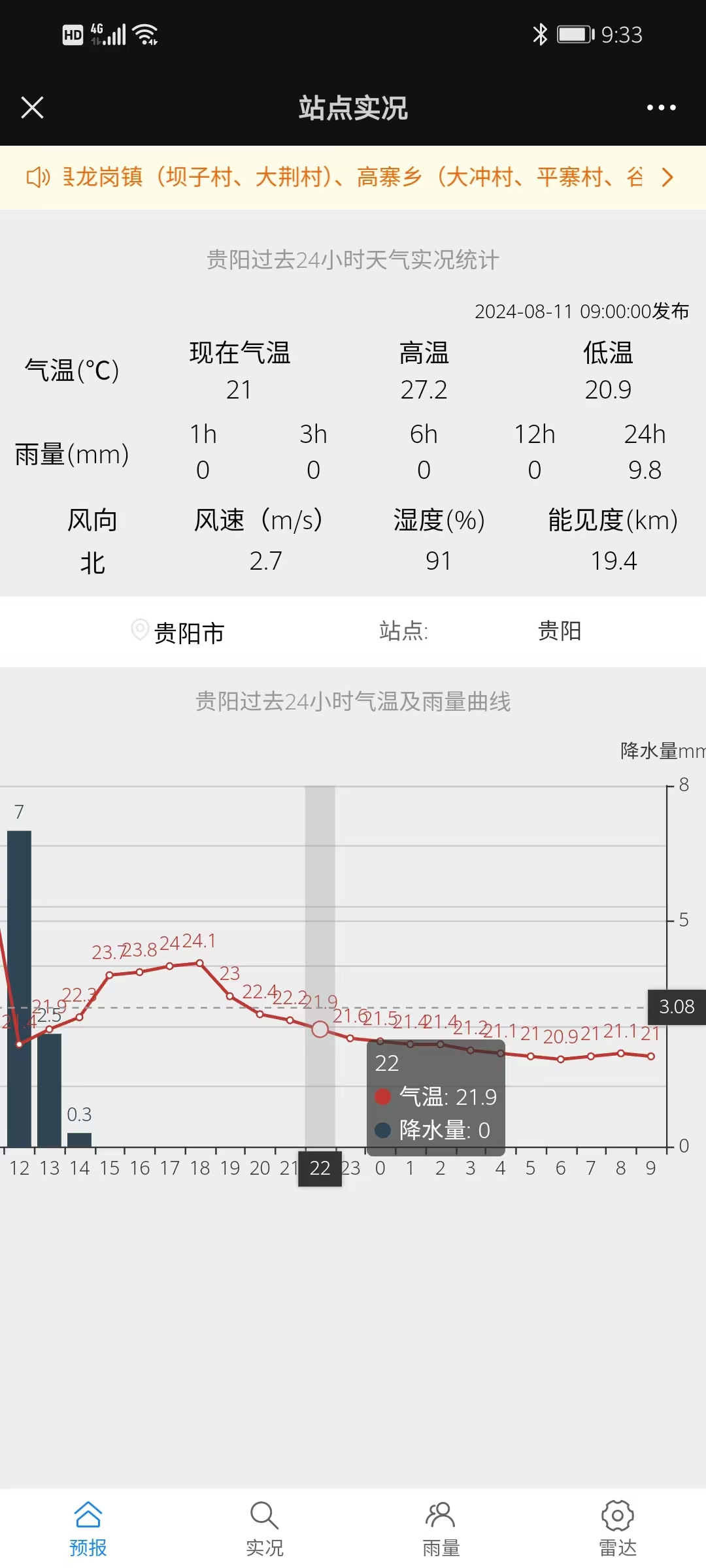This screenshot has height=1568, width=706.
Task: Go to the 雷达 tab
Action: tap(618, 1529)
